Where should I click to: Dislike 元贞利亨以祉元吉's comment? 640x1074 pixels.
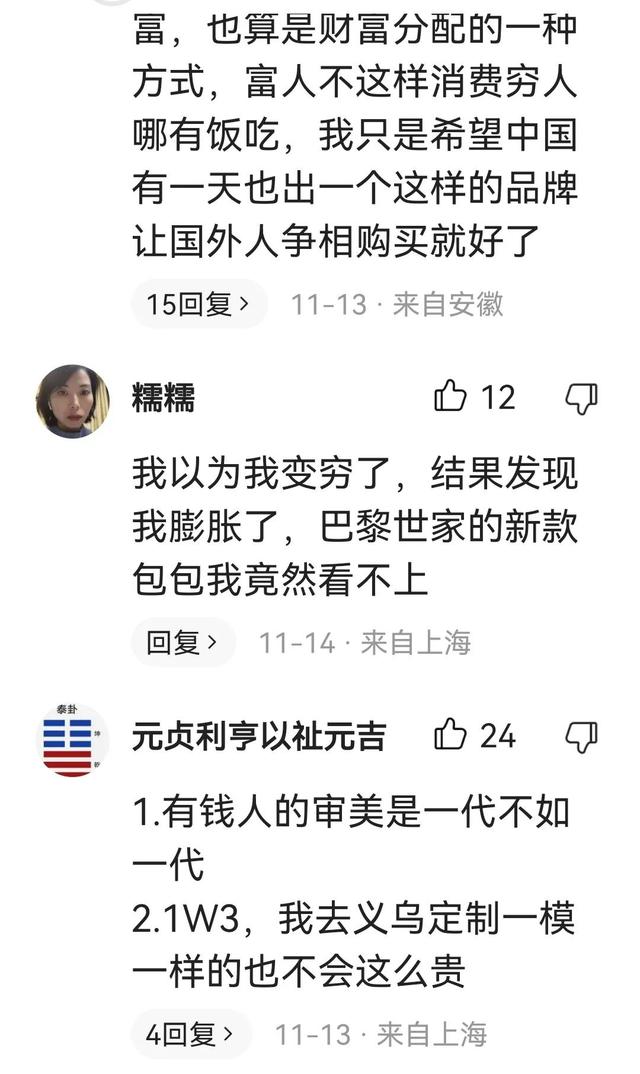(582, 736)
